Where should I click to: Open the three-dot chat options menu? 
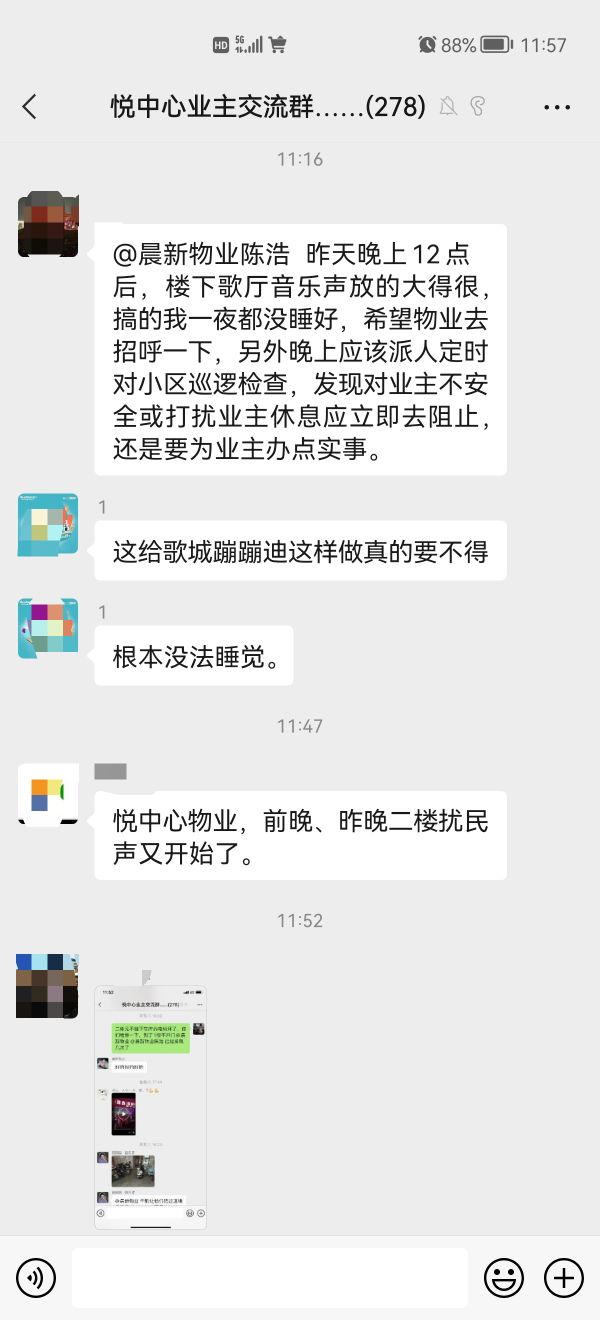557,107
